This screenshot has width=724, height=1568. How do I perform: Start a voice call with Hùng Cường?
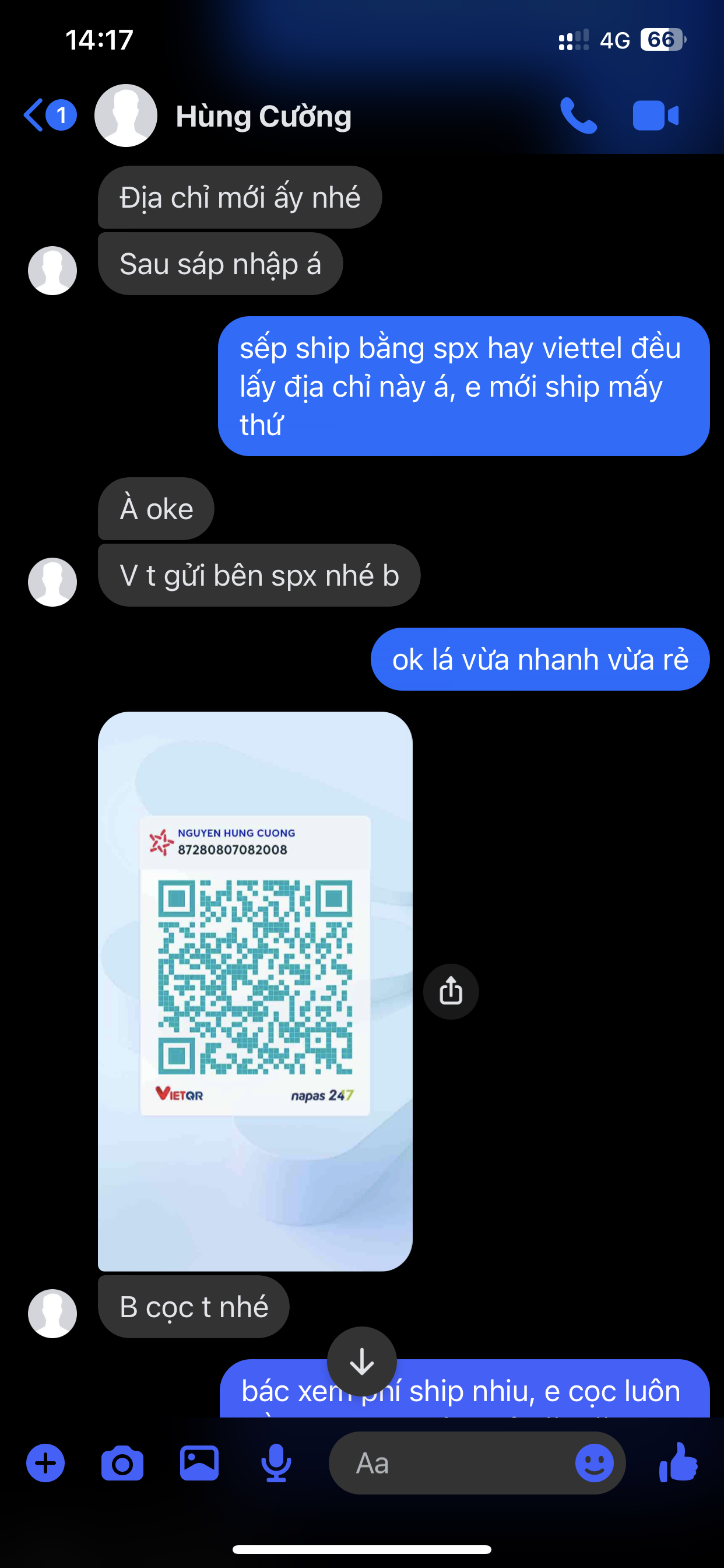(x=578, y=115)
